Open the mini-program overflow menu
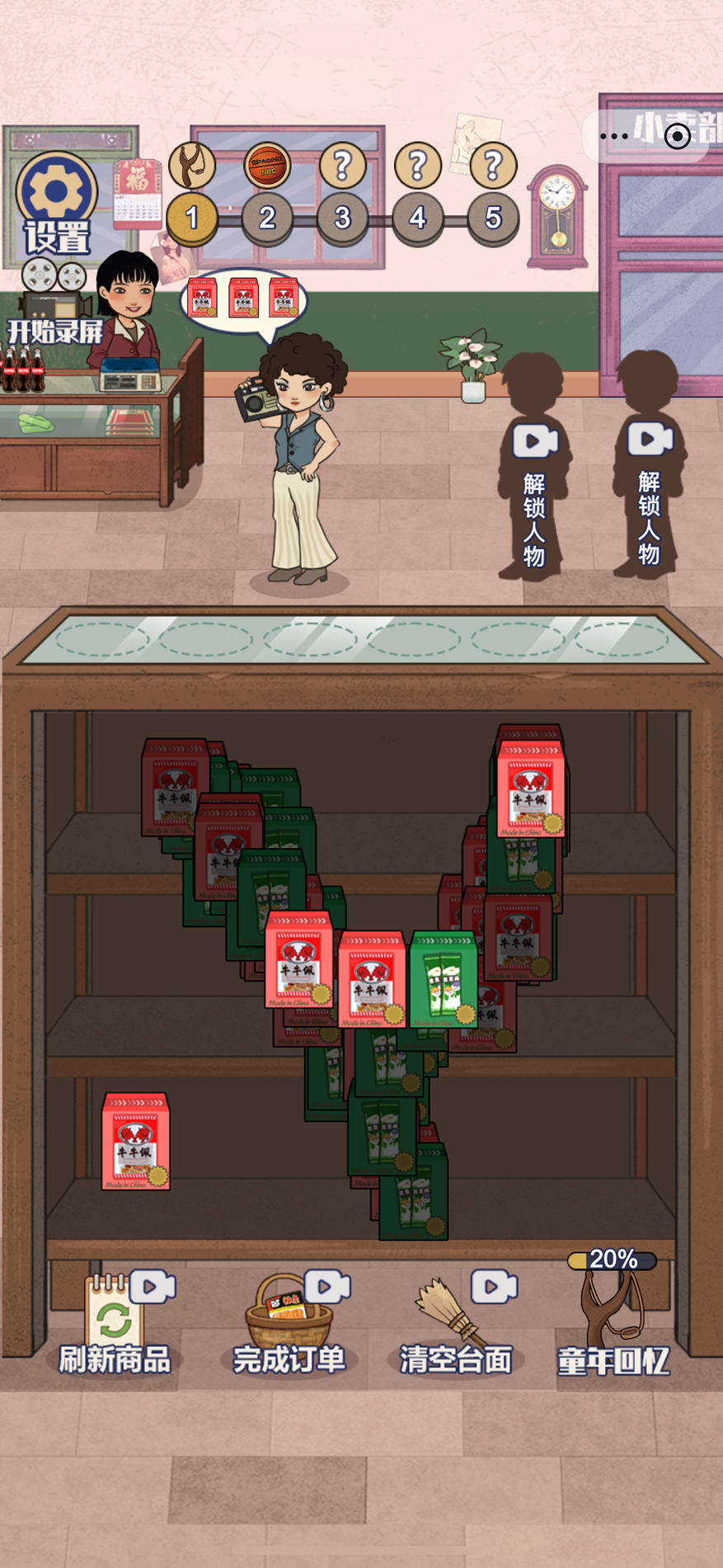Viewport: 723px width, 1568px height. (x=614, y=136)
